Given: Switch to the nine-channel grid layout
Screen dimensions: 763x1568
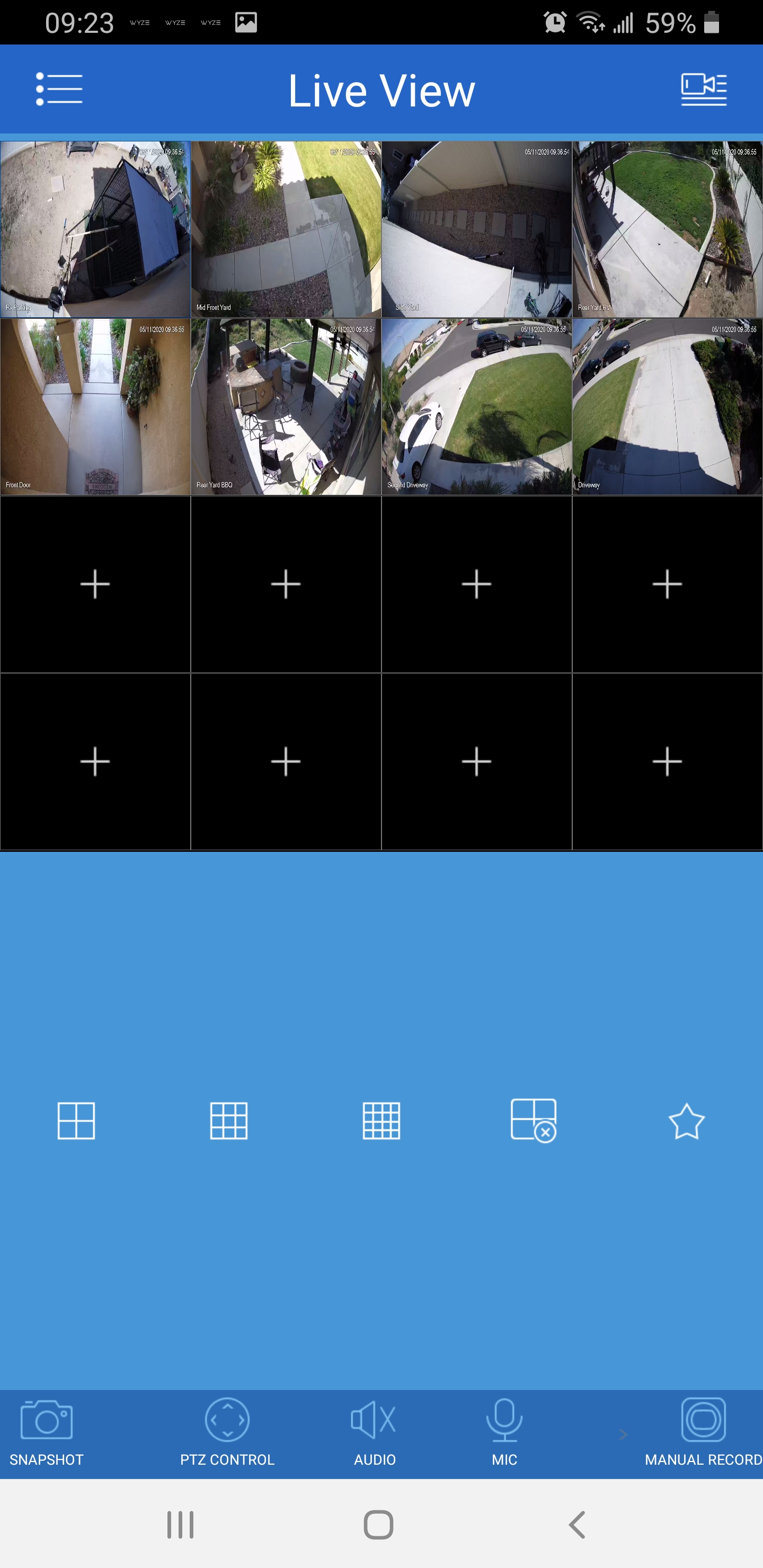Looking at the screenshot, I should pos(228,1120).
